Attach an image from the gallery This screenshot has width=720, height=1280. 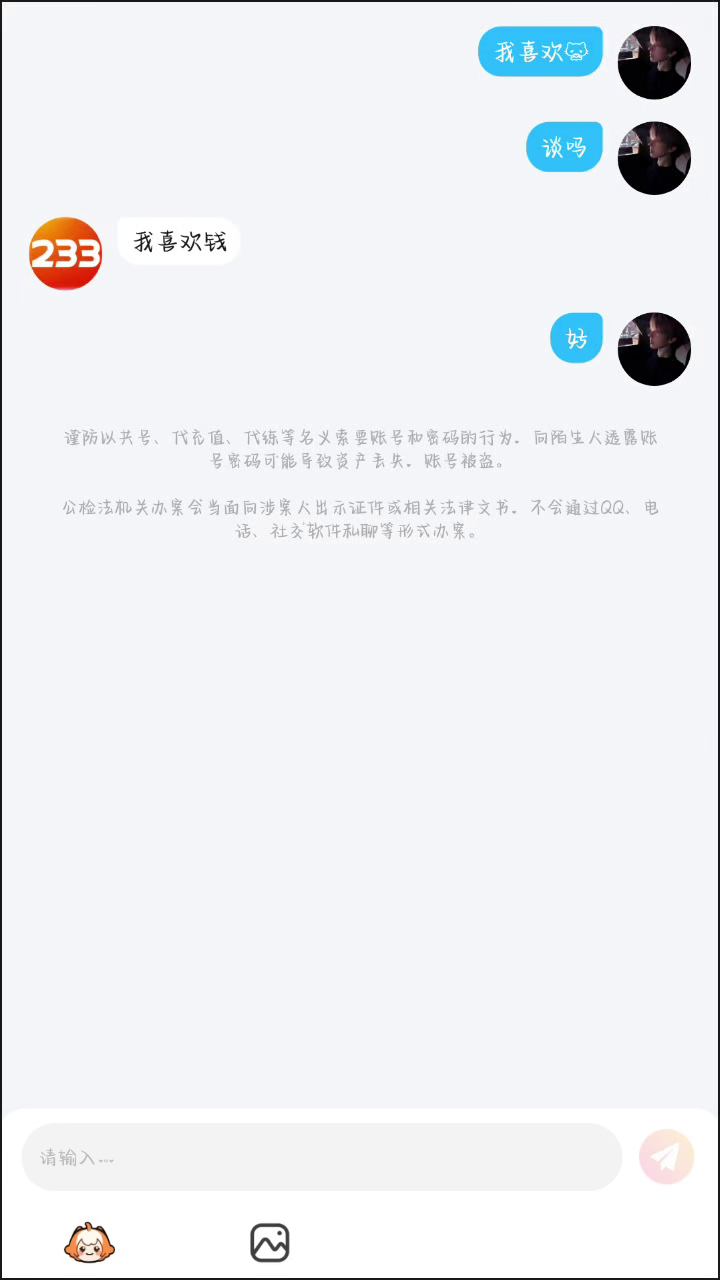coord(269,1243)
